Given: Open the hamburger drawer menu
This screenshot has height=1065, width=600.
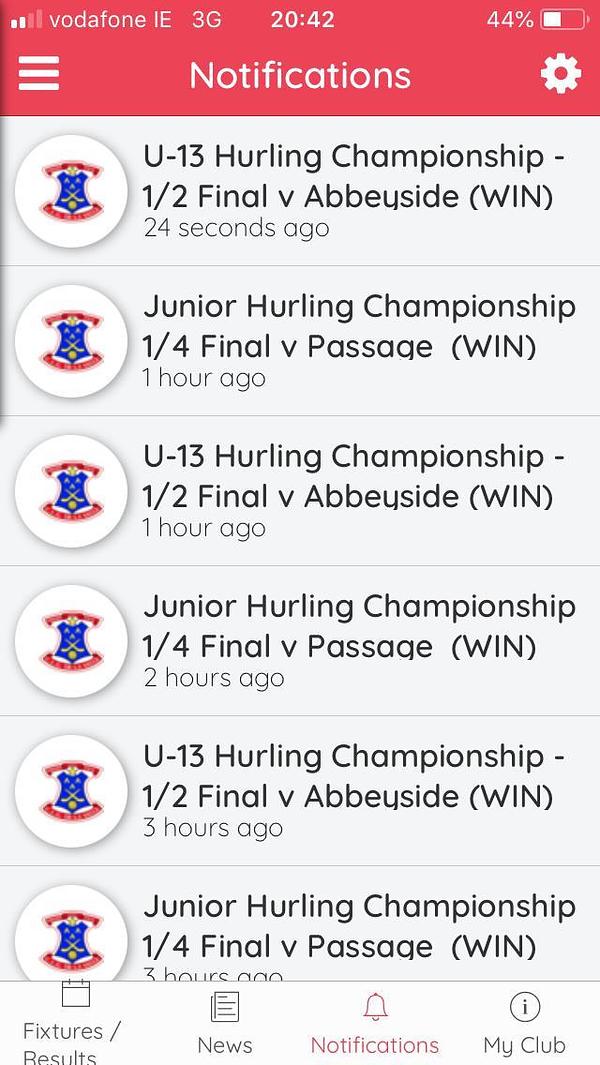Looking at the screenshot, I should click(39, 73).
